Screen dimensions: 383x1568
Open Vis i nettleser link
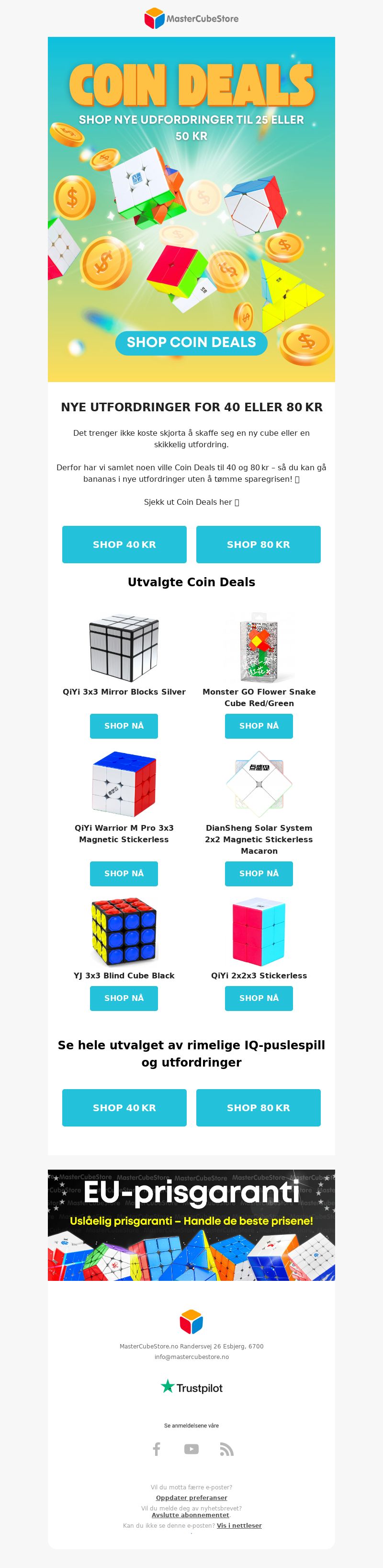click(239, 1525)
